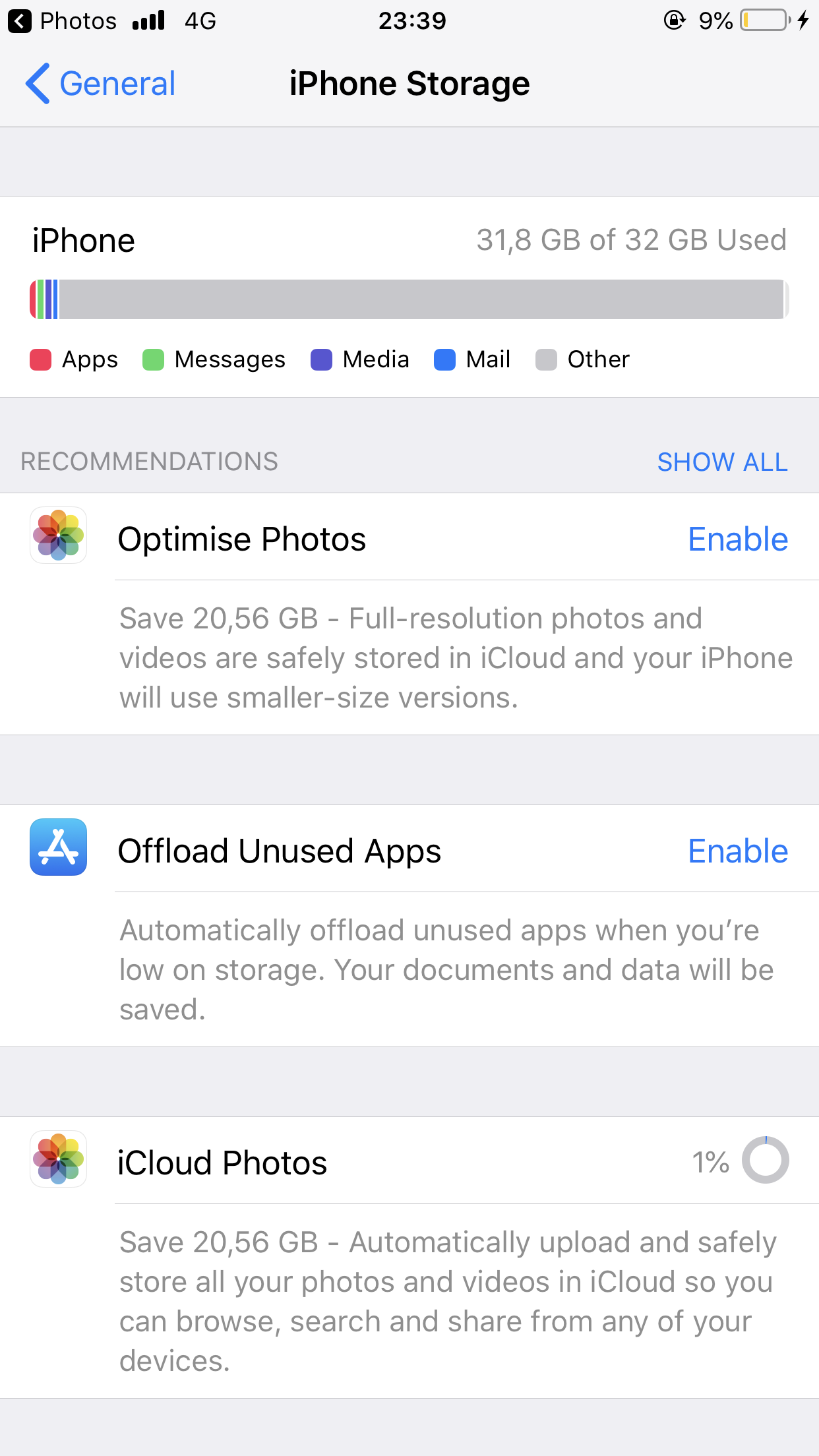The width and height of the screenshot is (819, 1456).
Task: Return to the Photos app via breadcrumb
Action: coord(63,21)
